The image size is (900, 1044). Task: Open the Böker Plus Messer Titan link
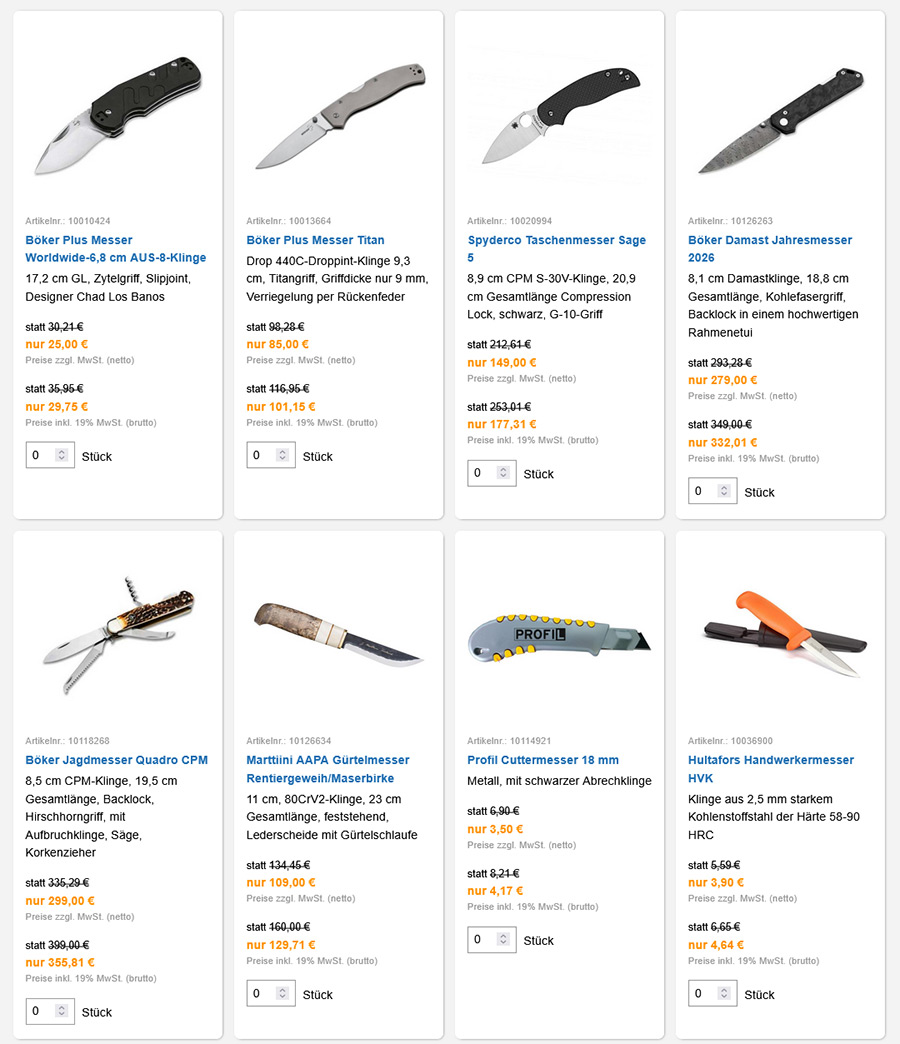click(x=315, y=240)
